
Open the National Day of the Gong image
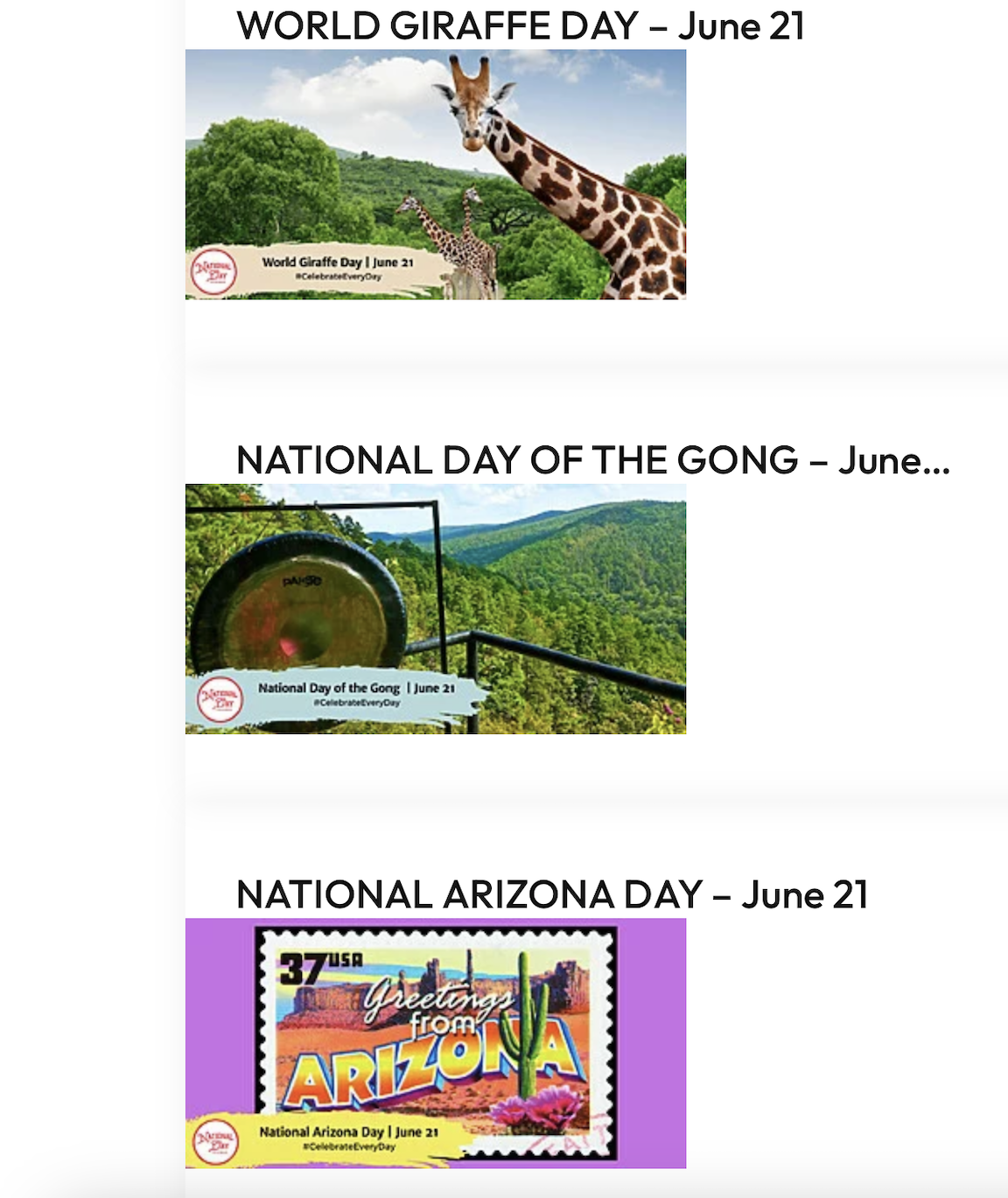click(435, 608)
